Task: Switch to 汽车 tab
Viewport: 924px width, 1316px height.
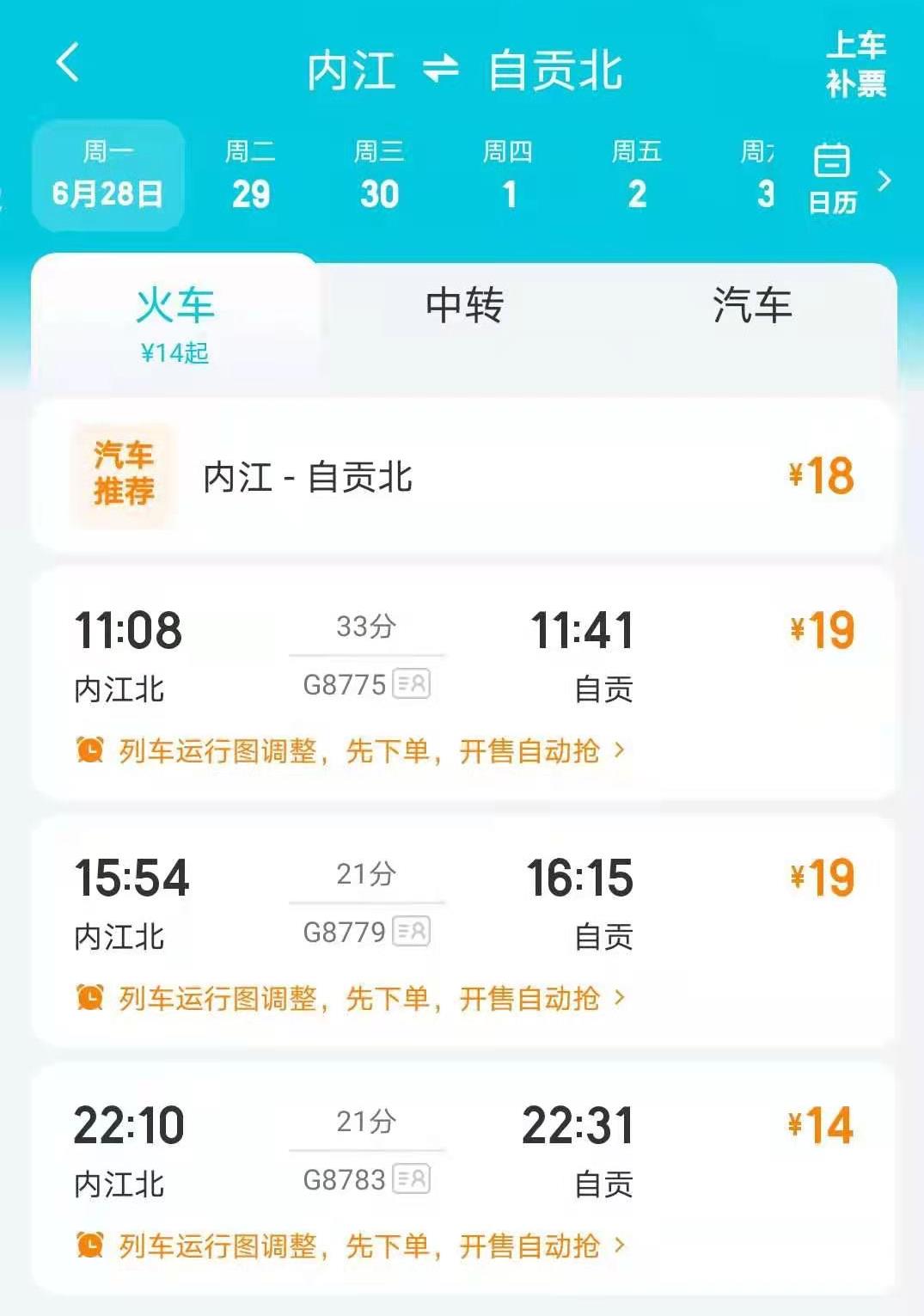Action: point(752,306)
